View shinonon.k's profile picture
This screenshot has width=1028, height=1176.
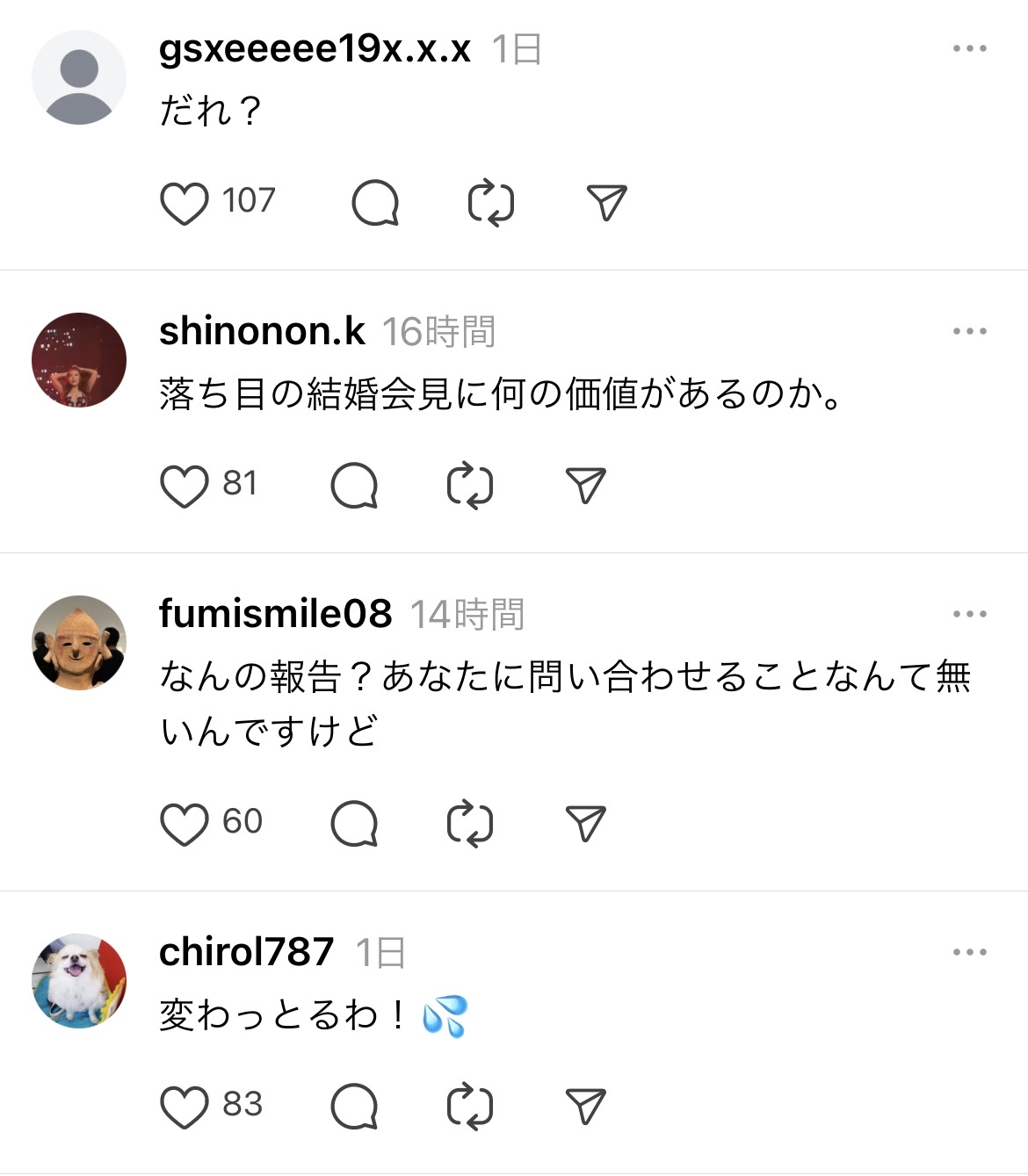pyautogui.click(x=79, y=360)
